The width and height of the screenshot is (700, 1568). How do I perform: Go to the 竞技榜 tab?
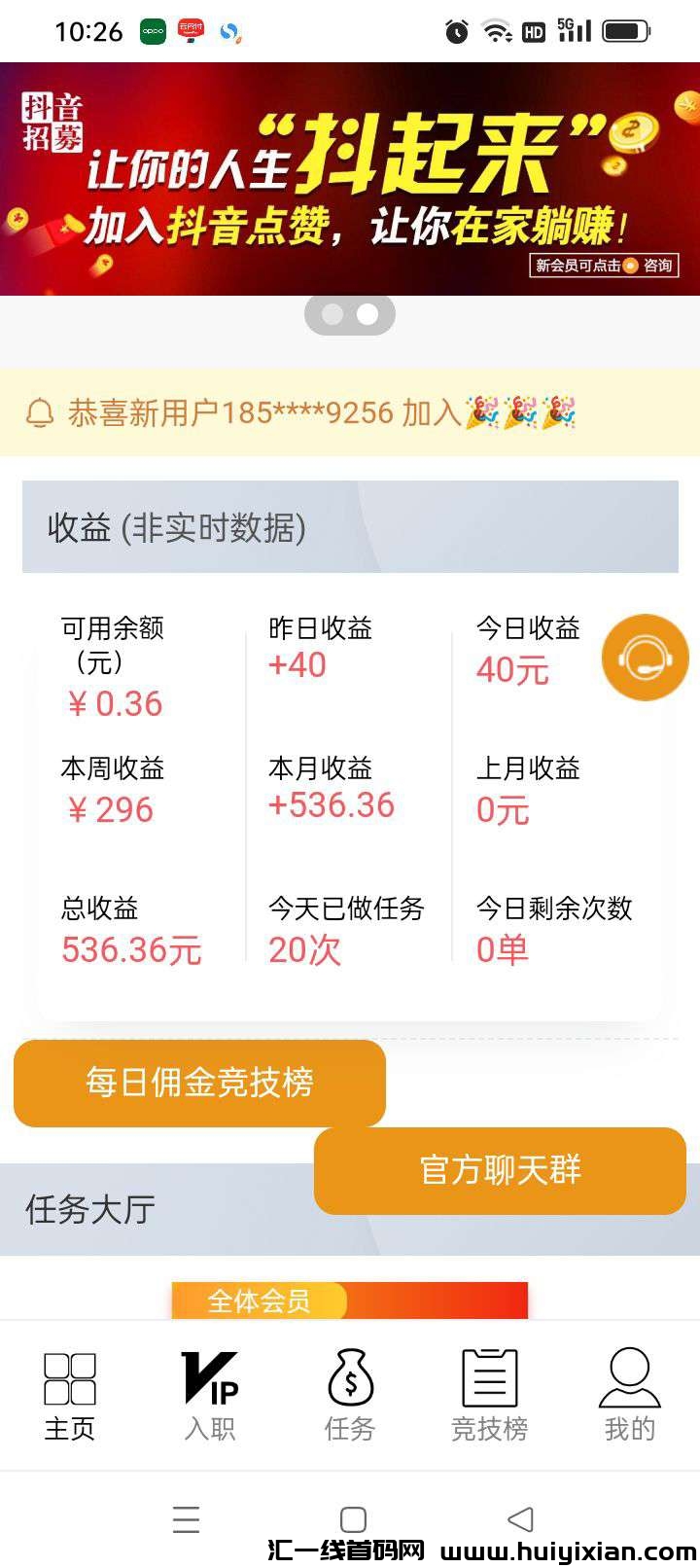pos(489,1396)
